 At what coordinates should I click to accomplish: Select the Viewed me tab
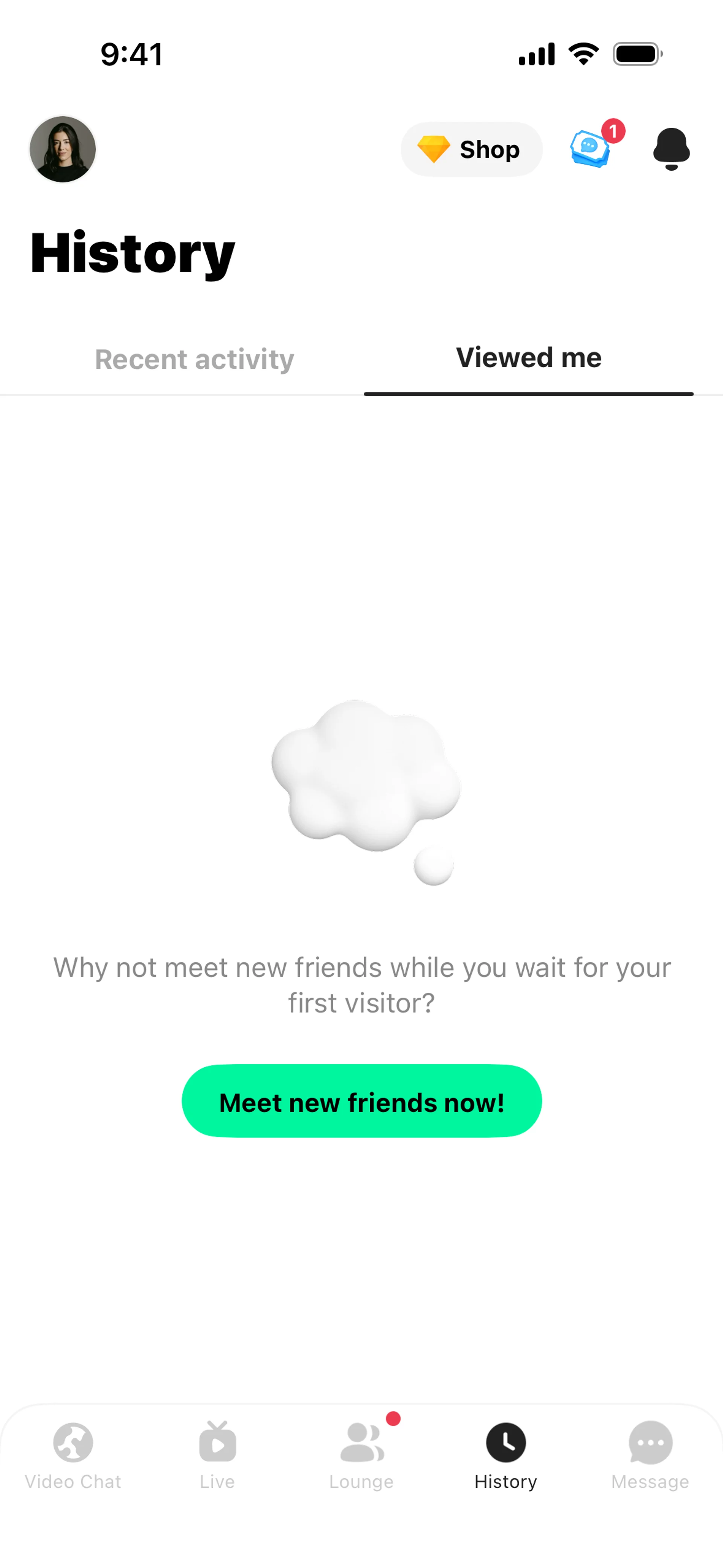click(528, 358)
